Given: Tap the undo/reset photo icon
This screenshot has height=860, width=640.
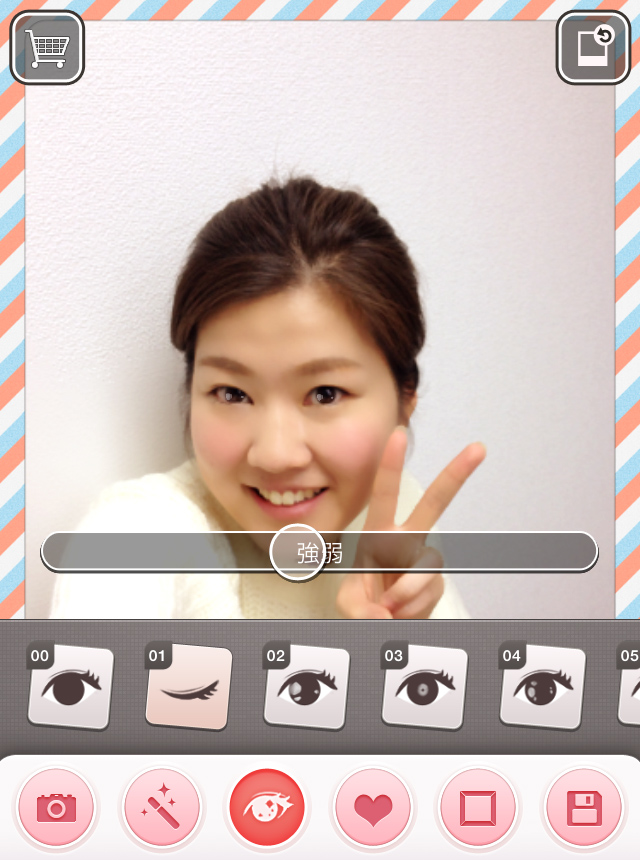Looking at the screenshot, I should pyautogui.click(x=593, y=47).
